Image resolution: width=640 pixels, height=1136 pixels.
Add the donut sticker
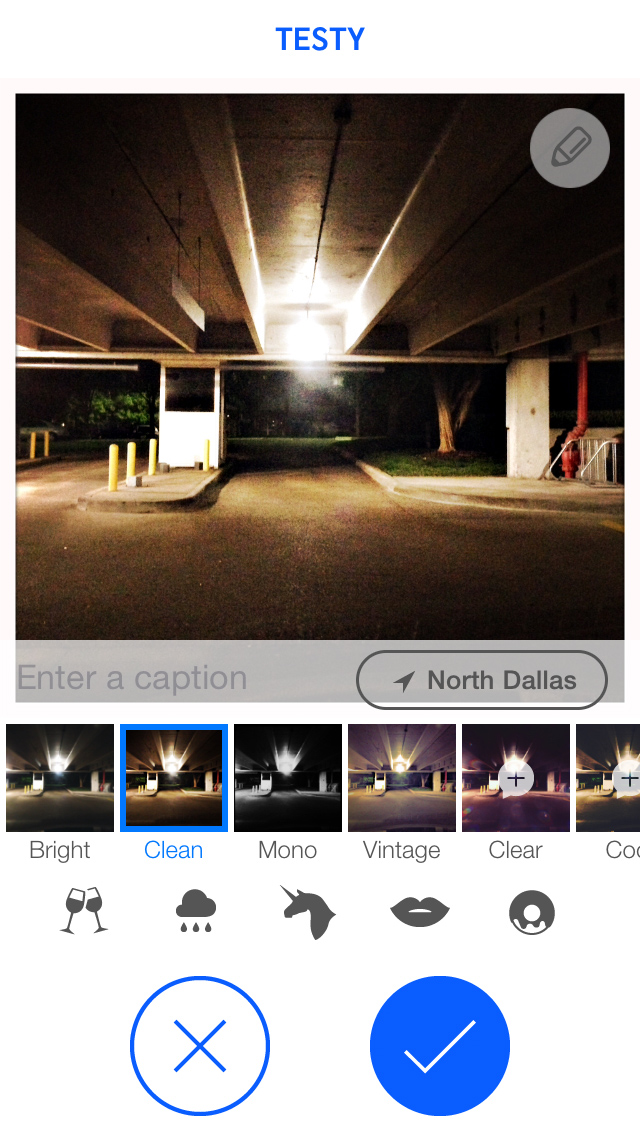tap(531, 912)
